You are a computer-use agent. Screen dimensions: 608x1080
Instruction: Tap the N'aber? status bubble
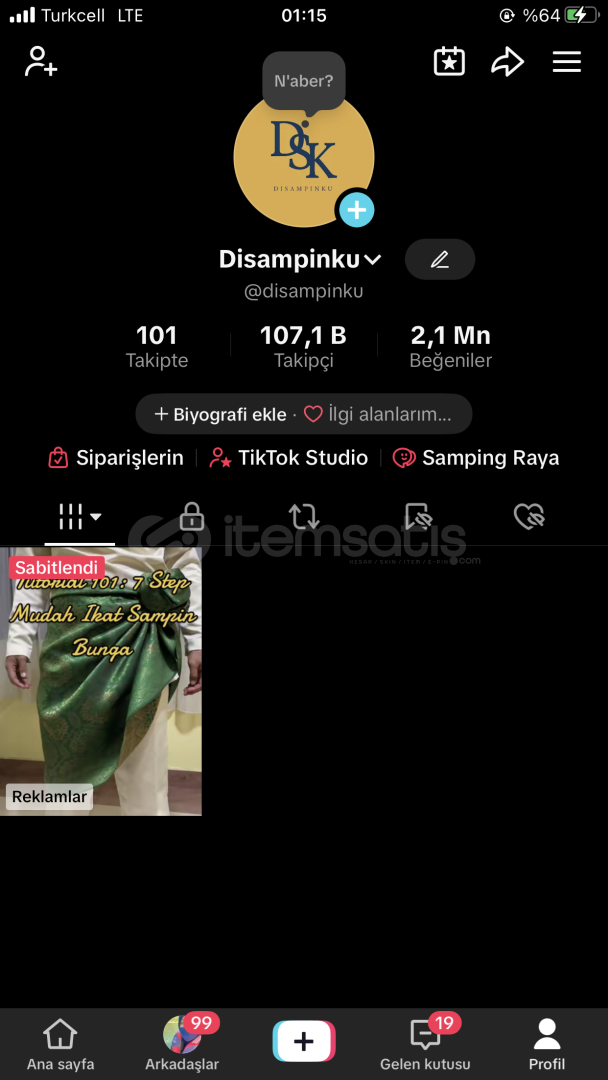304,81
